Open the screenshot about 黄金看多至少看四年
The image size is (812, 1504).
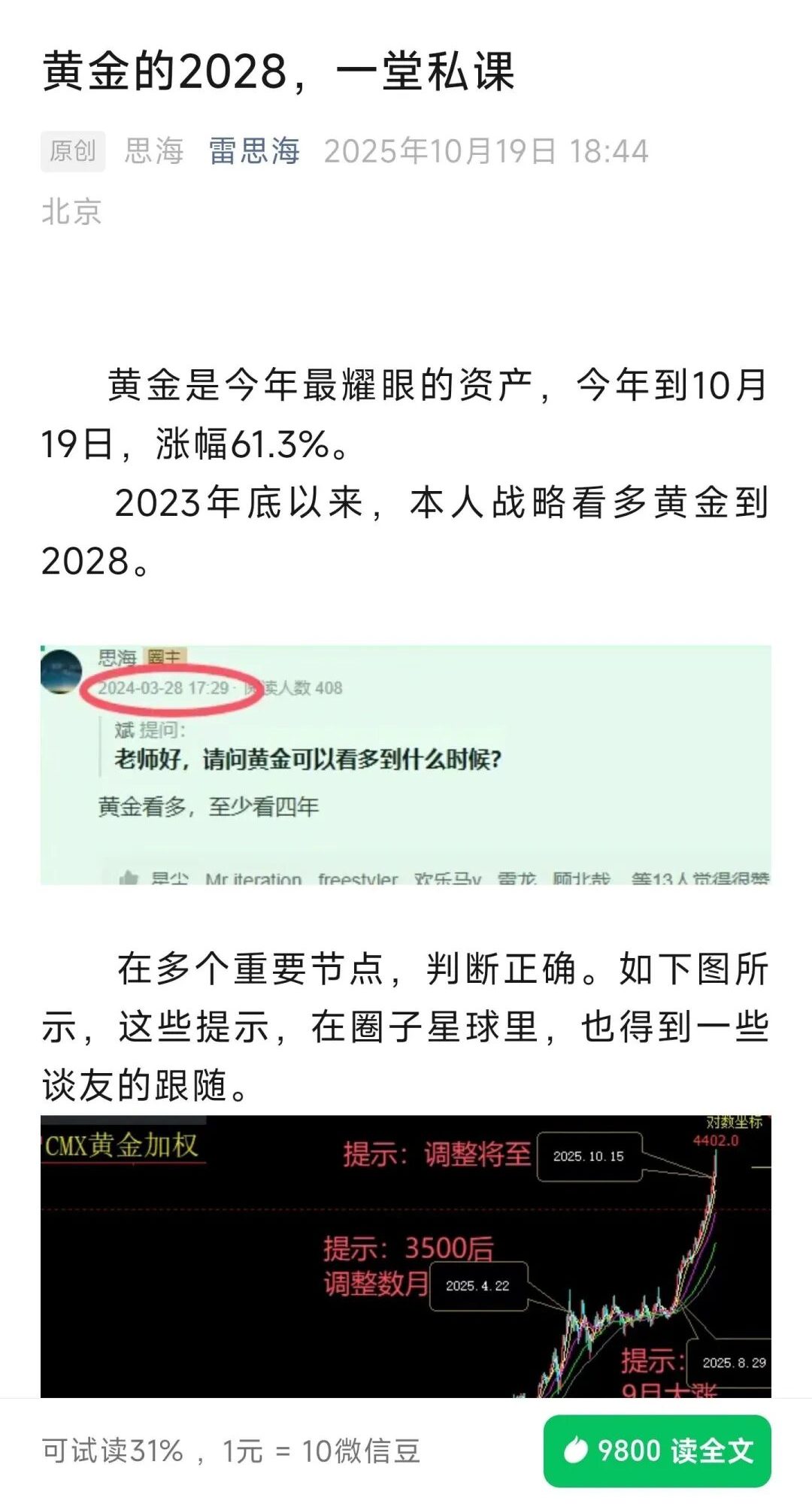(x=406, y=764)
